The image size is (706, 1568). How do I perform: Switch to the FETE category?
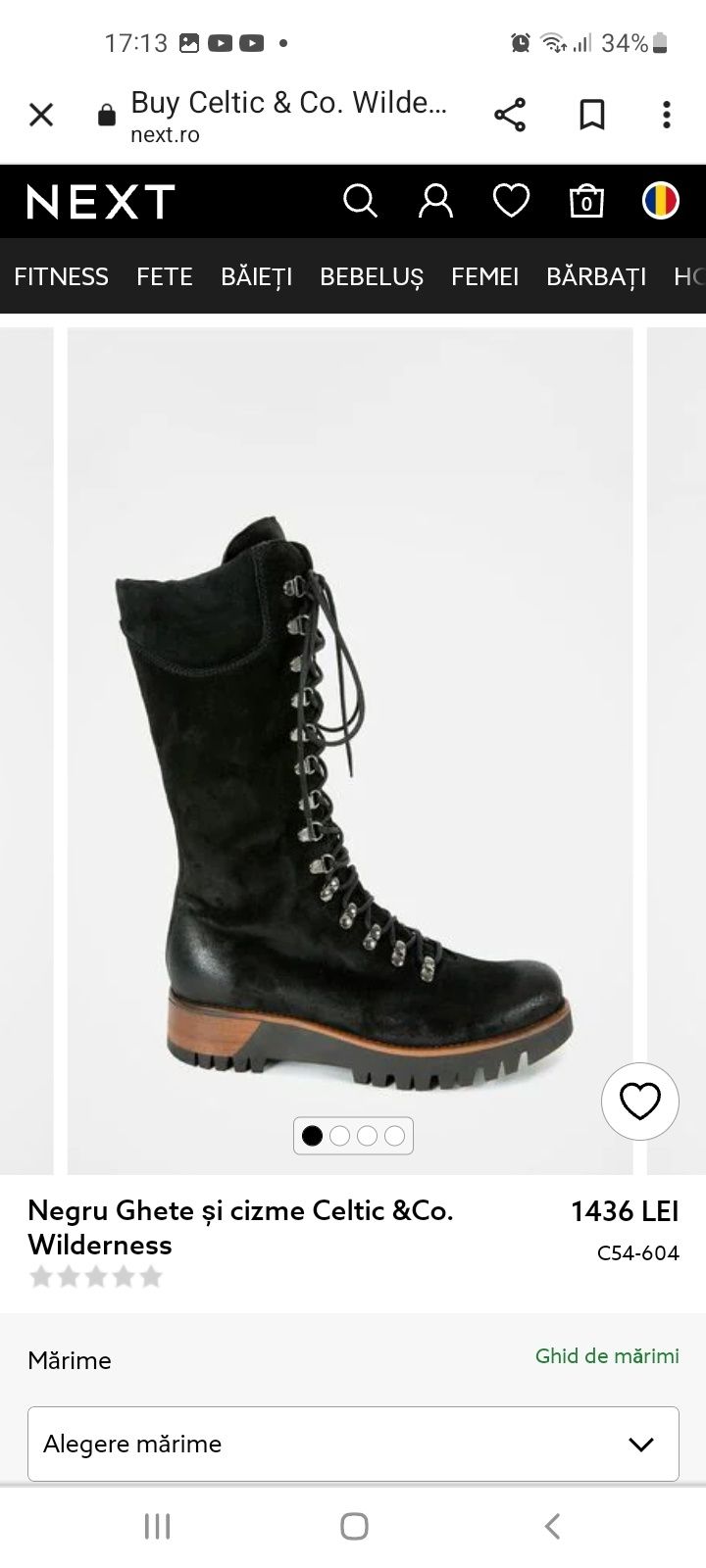coord(165,276)
